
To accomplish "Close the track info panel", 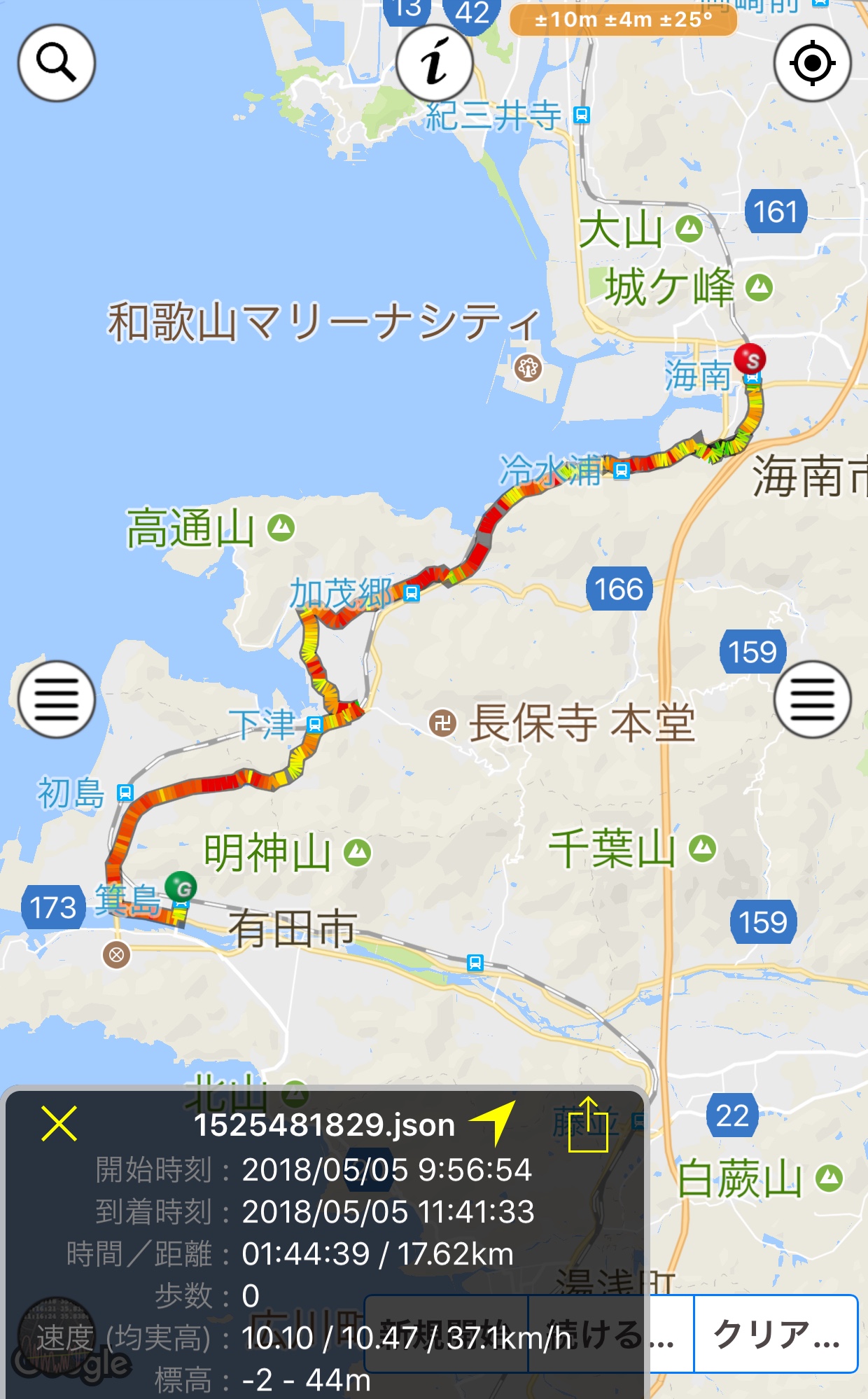I will pyautogui.click(x=59, y=1123).
